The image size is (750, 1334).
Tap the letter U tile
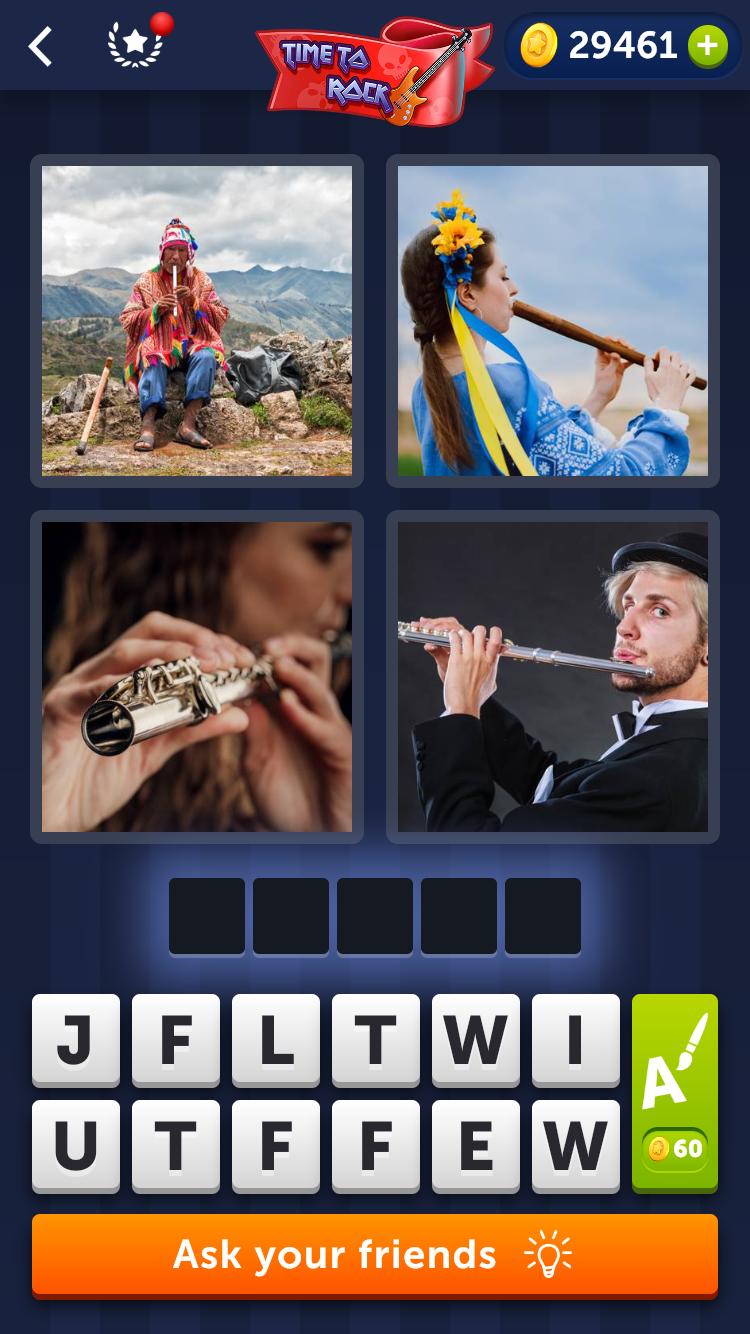point(76,1146)
